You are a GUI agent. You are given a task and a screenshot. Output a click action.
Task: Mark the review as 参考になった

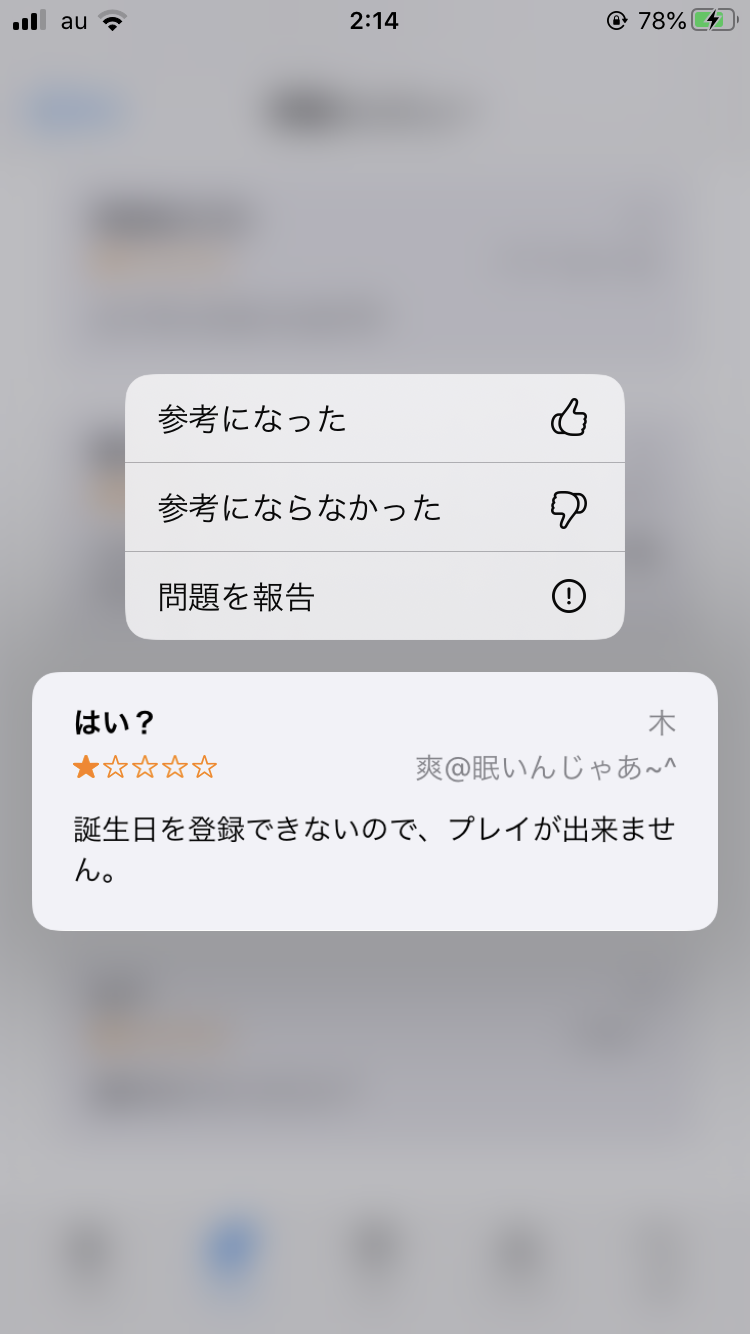point(374,419)
